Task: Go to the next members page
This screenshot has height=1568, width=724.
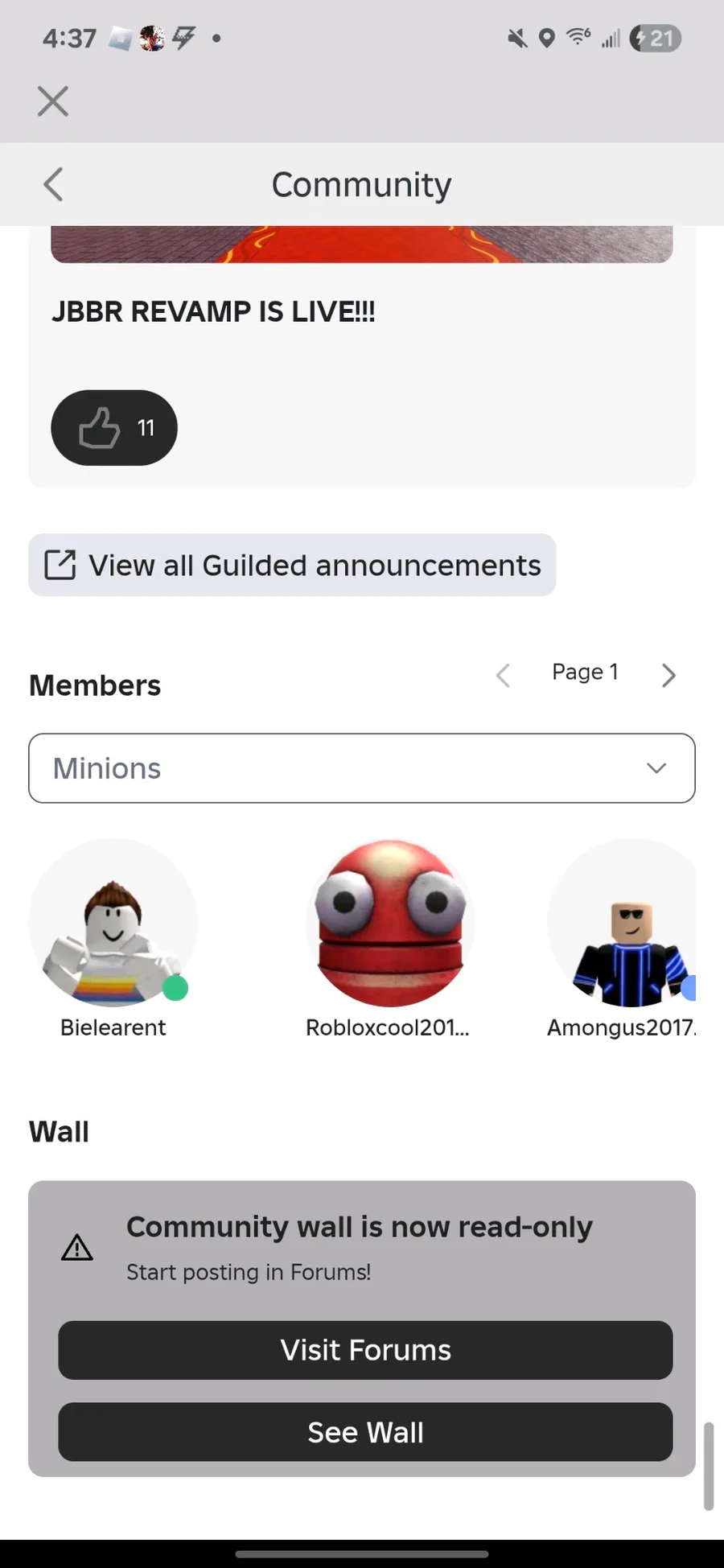Action: click(668, 675)
